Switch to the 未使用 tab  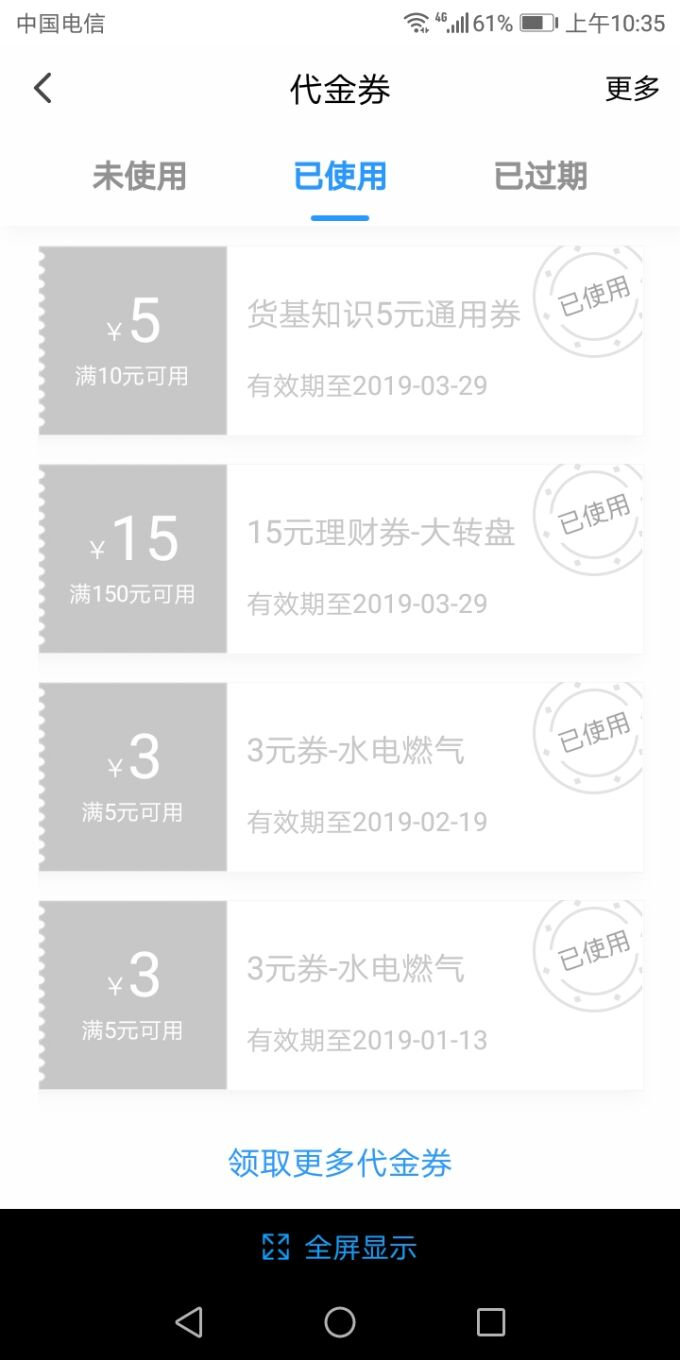(x=139, y=176)
